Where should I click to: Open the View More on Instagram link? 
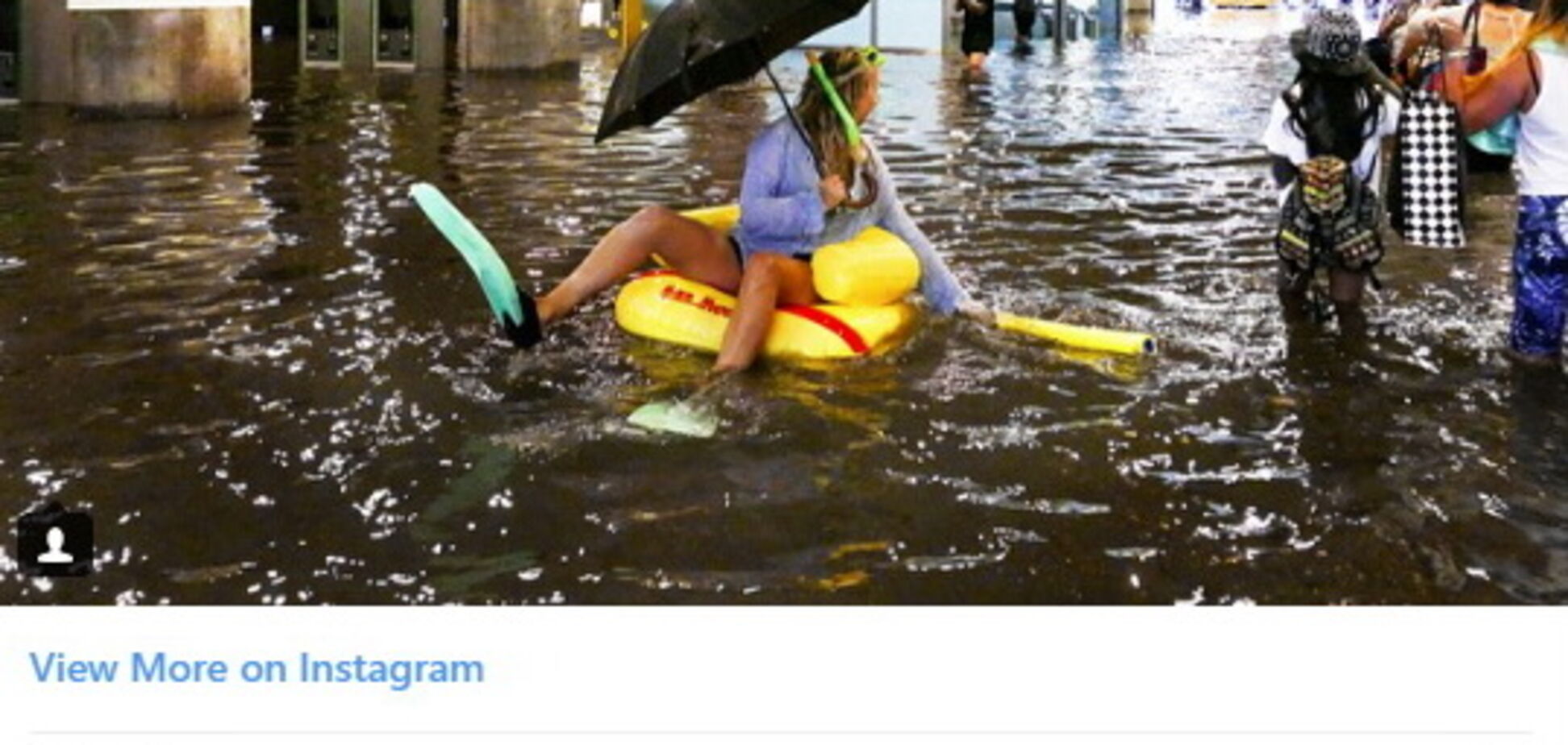[256, 668]
